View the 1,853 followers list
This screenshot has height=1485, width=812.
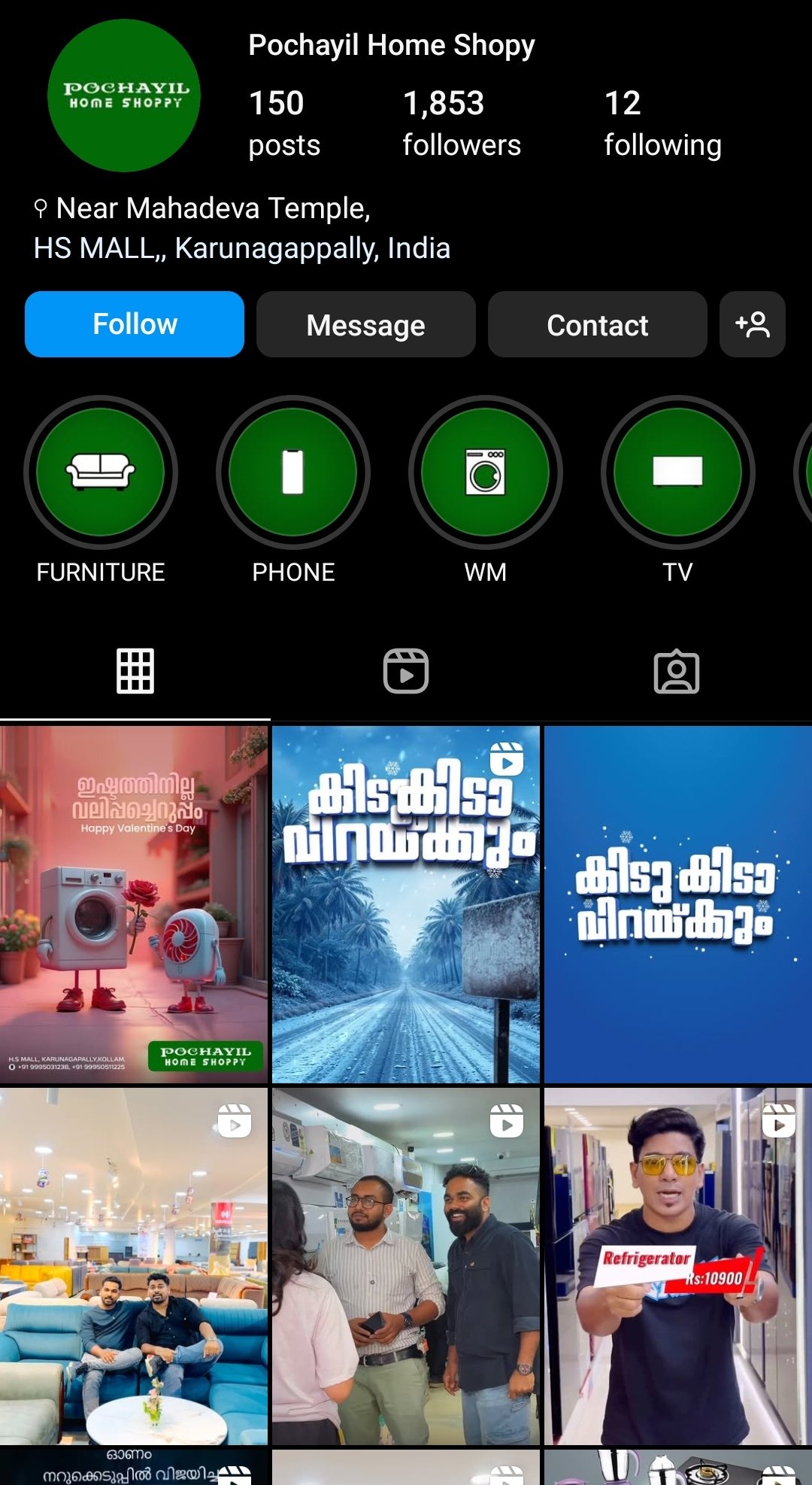coord(461,123)
